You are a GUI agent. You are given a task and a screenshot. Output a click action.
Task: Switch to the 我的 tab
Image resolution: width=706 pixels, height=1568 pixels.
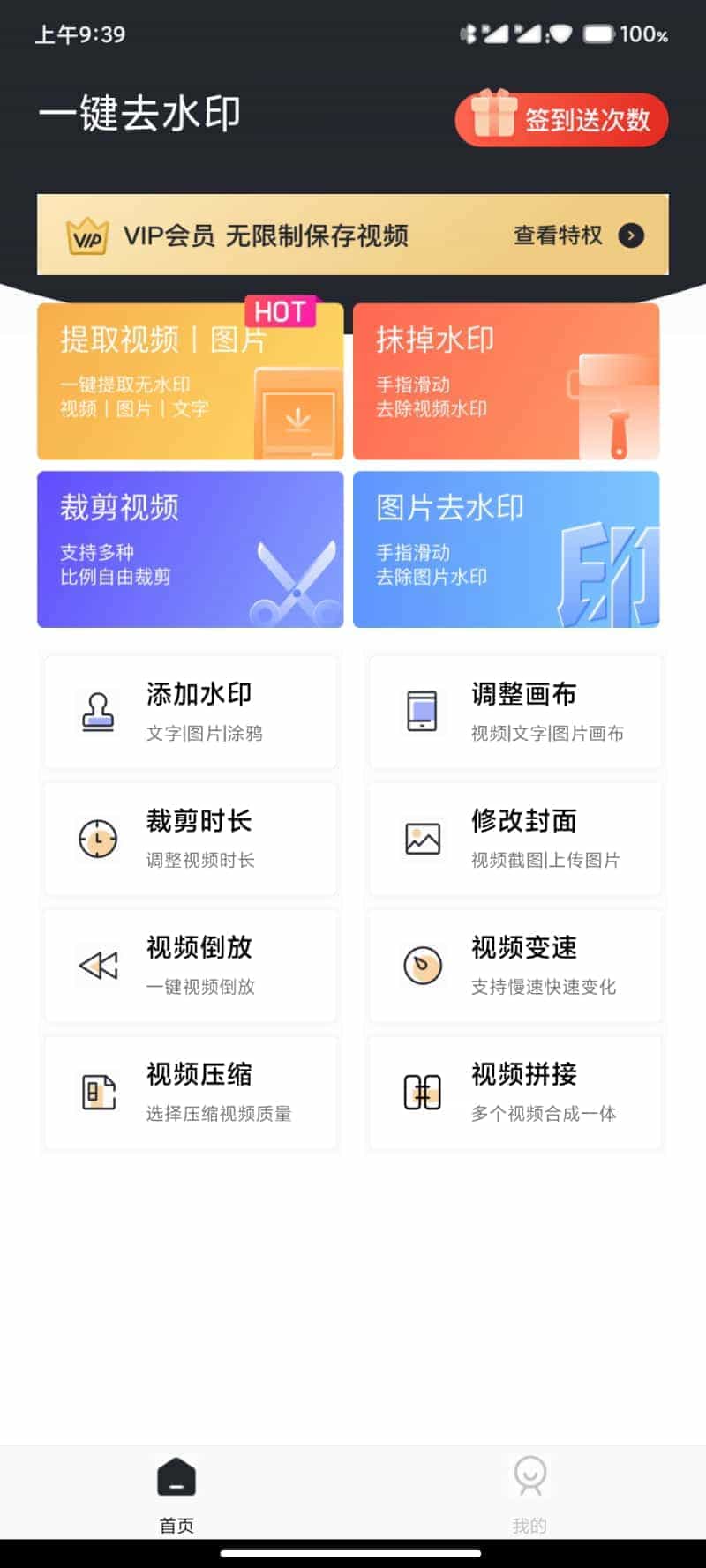(529, 1494)
